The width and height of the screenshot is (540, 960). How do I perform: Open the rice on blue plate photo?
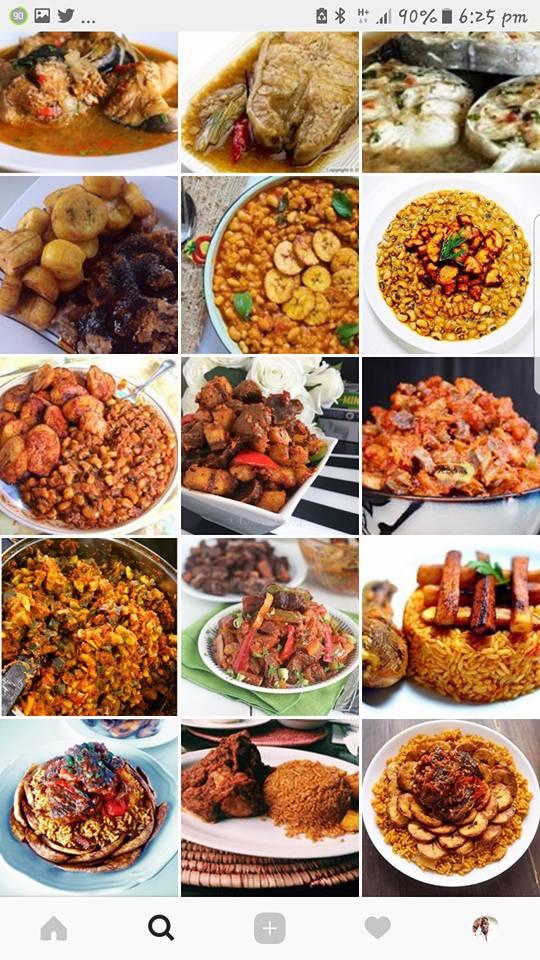click(x=89, y=808)
